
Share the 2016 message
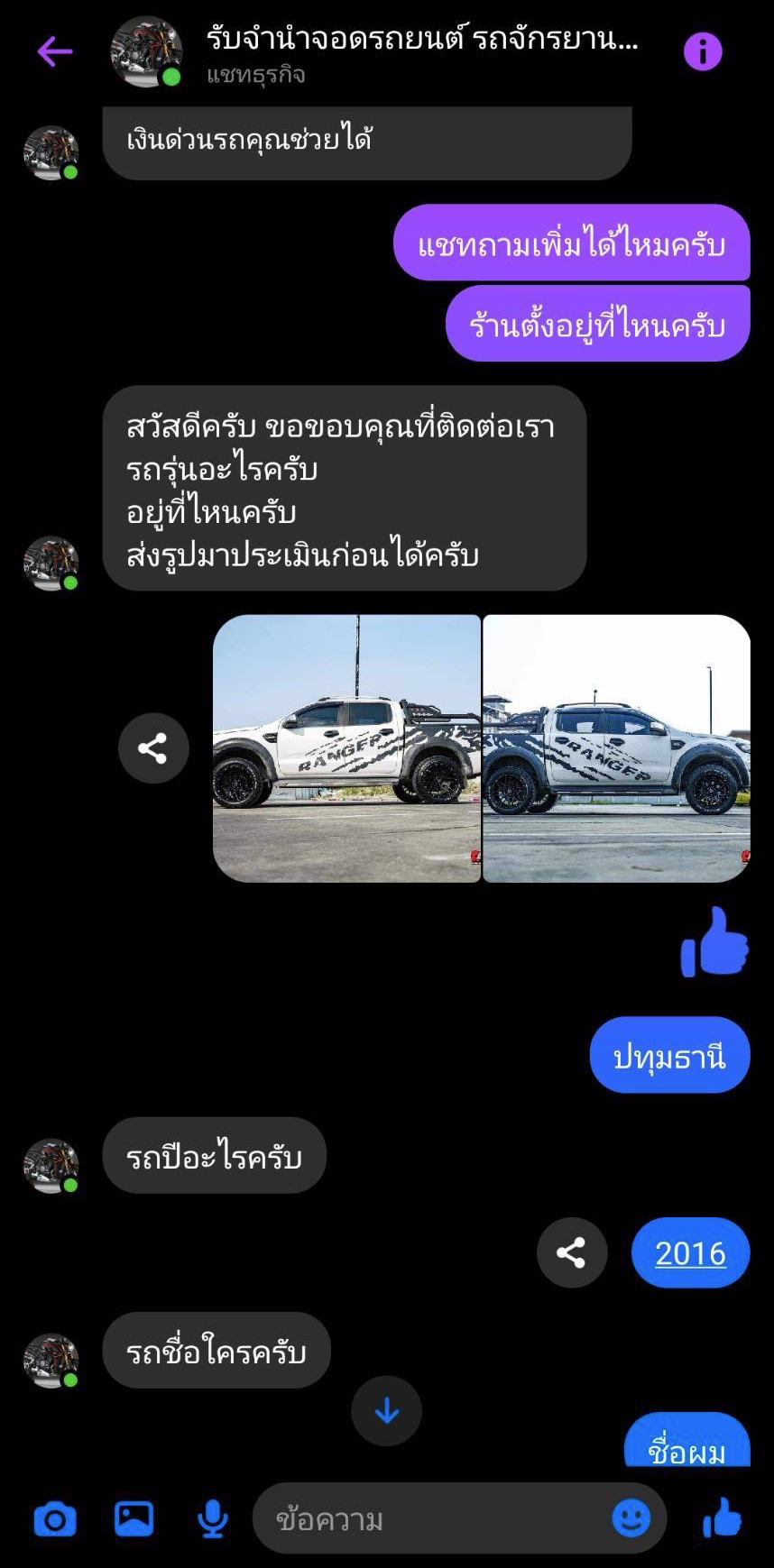click(571, 1252)
